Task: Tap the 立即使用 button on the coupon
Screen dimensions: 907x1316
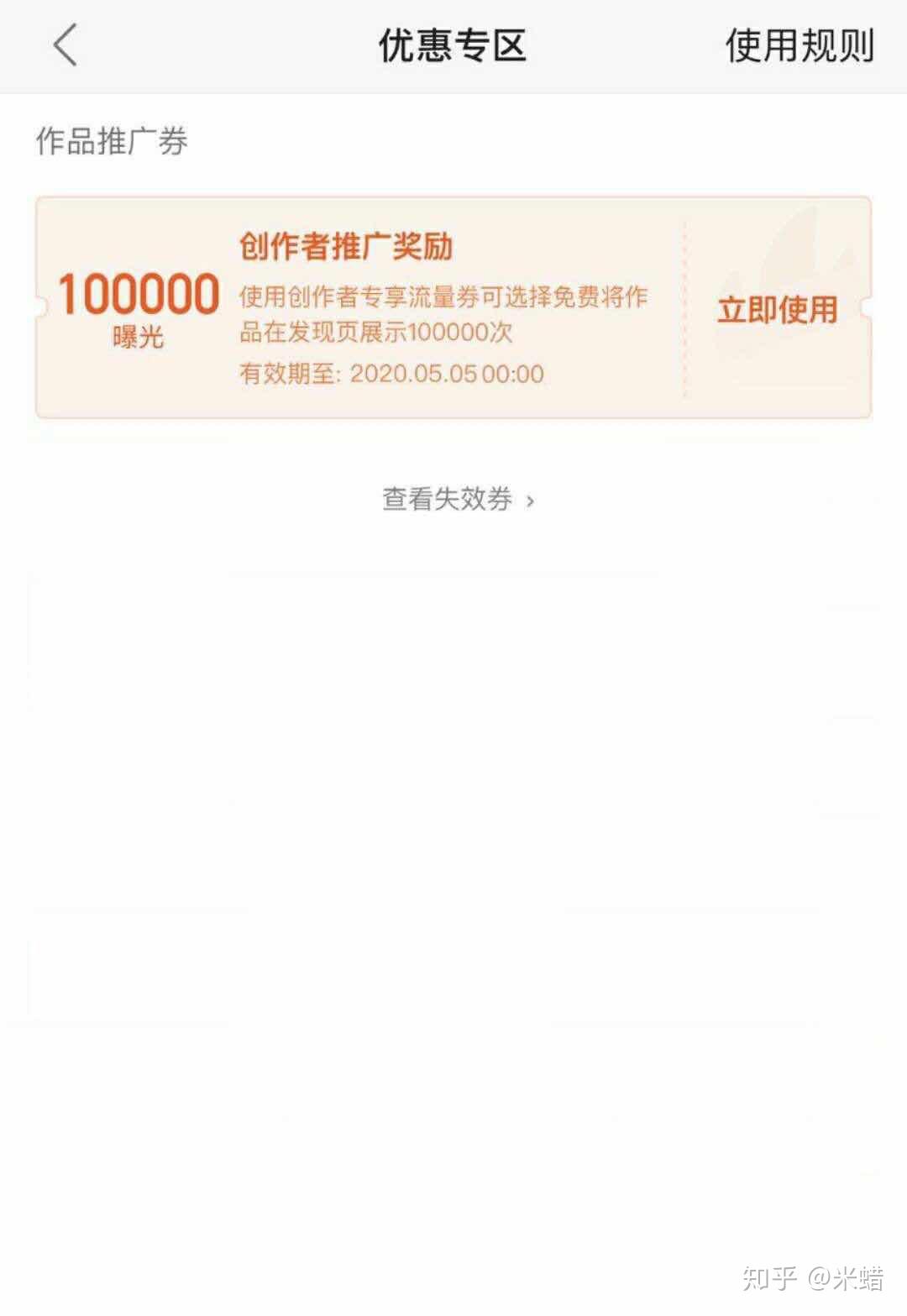Action: click(777, 311)
